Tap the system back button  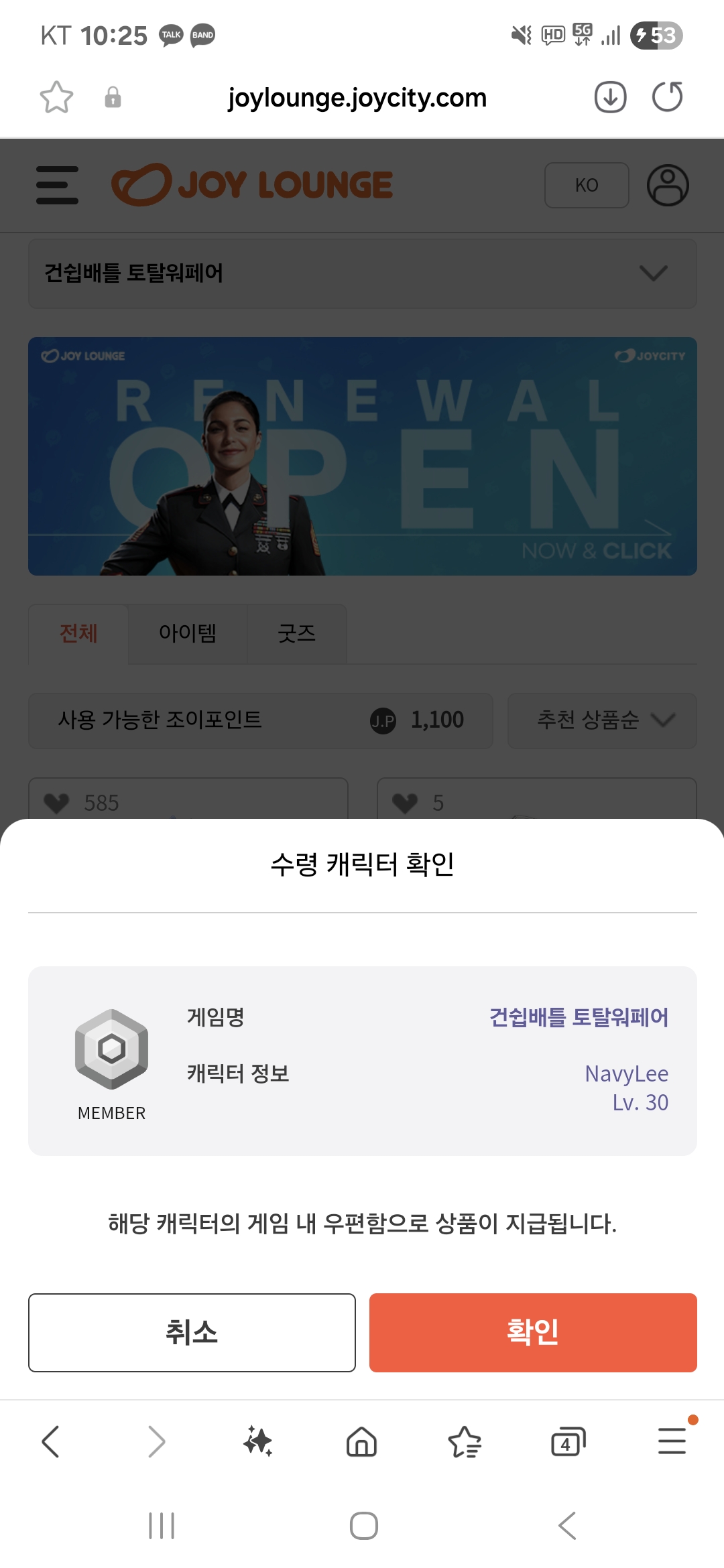point(567,1526)
